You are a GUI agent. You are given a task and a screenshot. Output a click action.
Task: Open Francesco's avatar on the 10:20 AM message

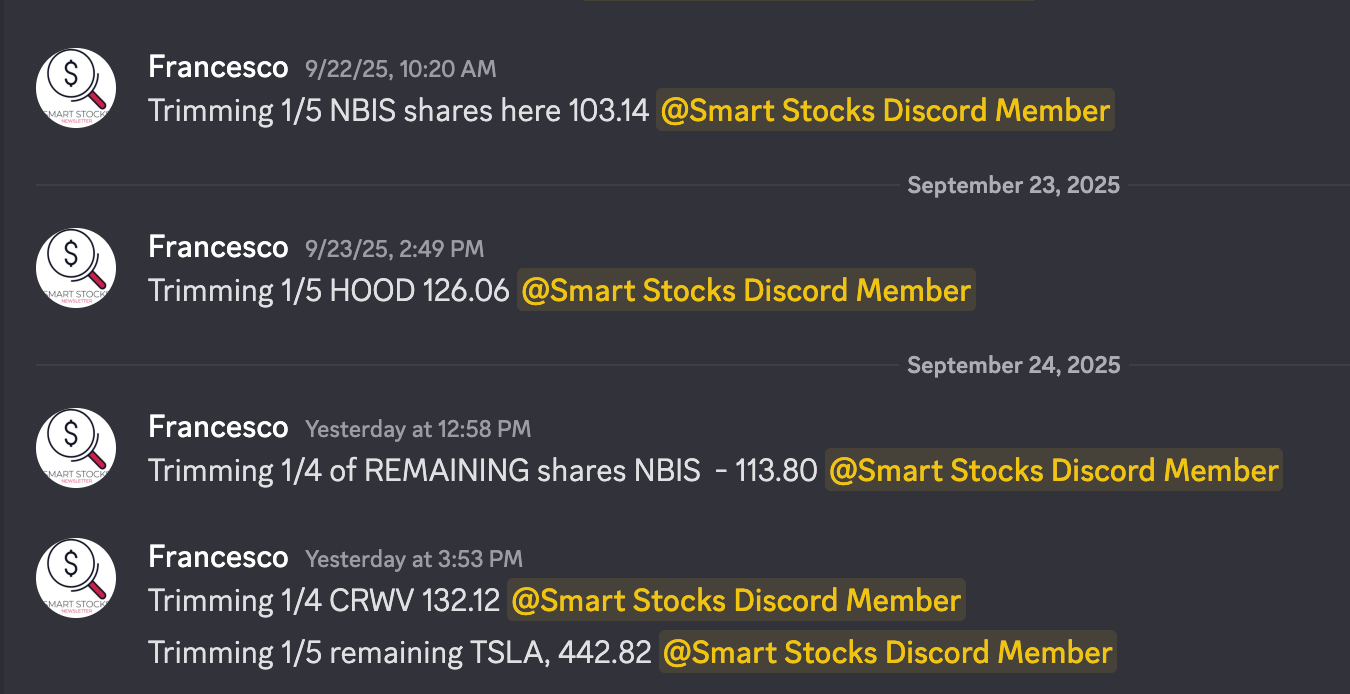pos(76,88)
